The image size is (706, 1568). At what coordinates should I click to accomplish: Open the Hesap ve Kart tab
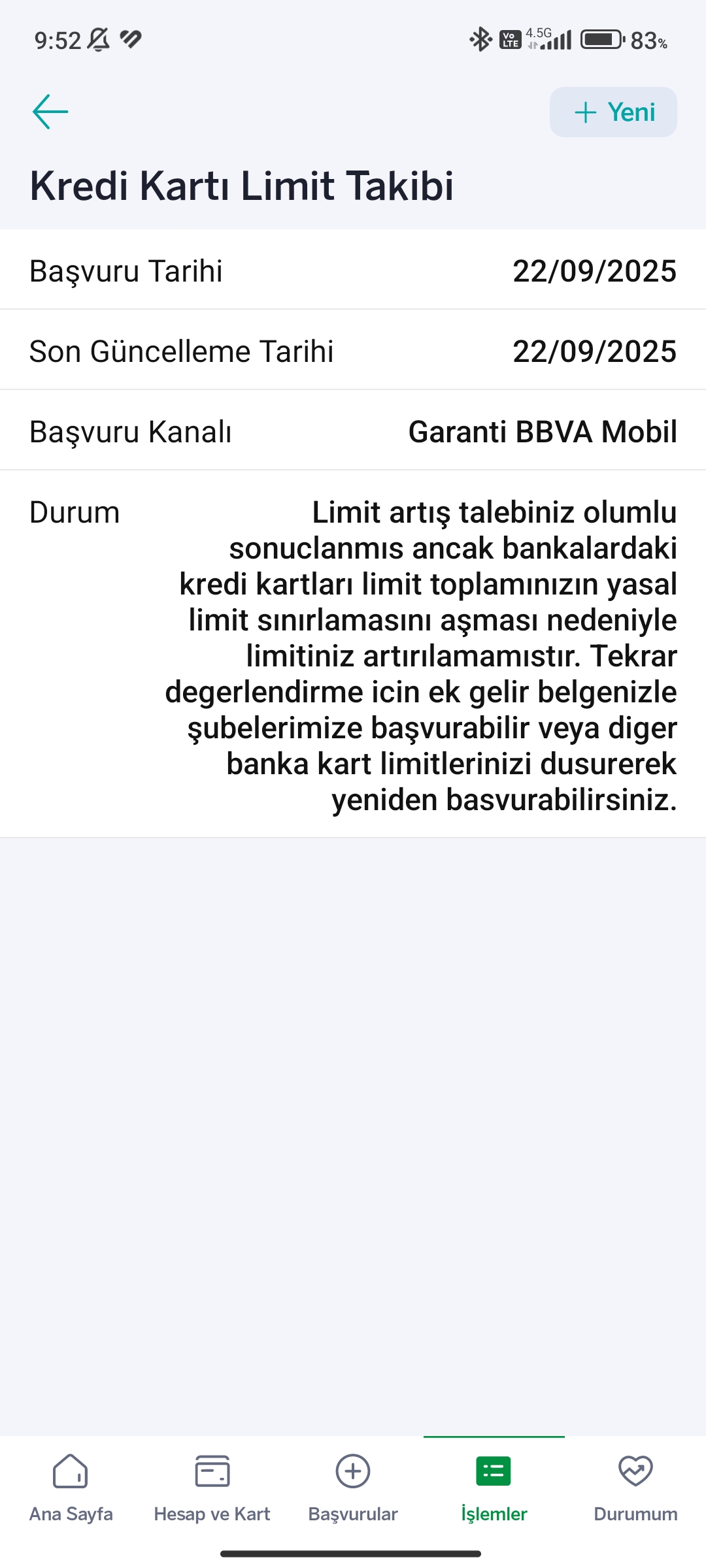point(212,1488)
